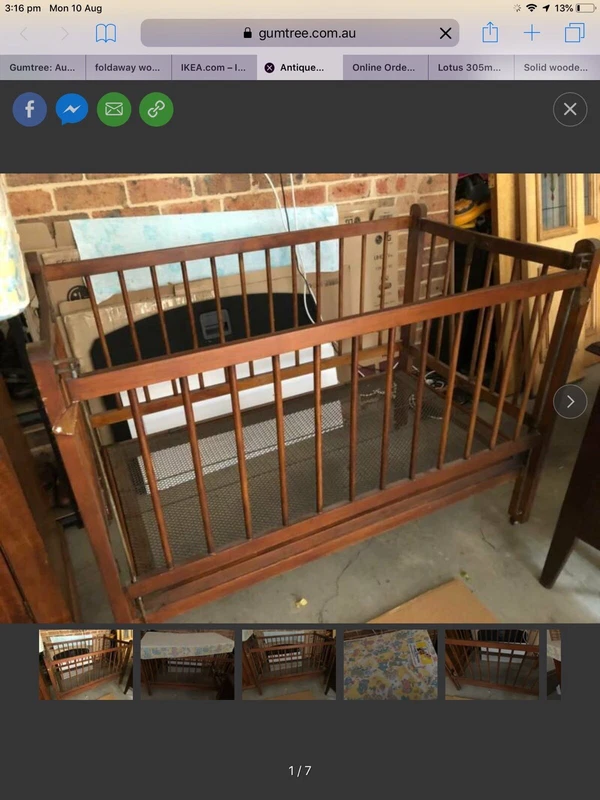Select the fourth thumbnail showing the floral fabric
The height and width of the screenshot is (800, 600).
390,664
